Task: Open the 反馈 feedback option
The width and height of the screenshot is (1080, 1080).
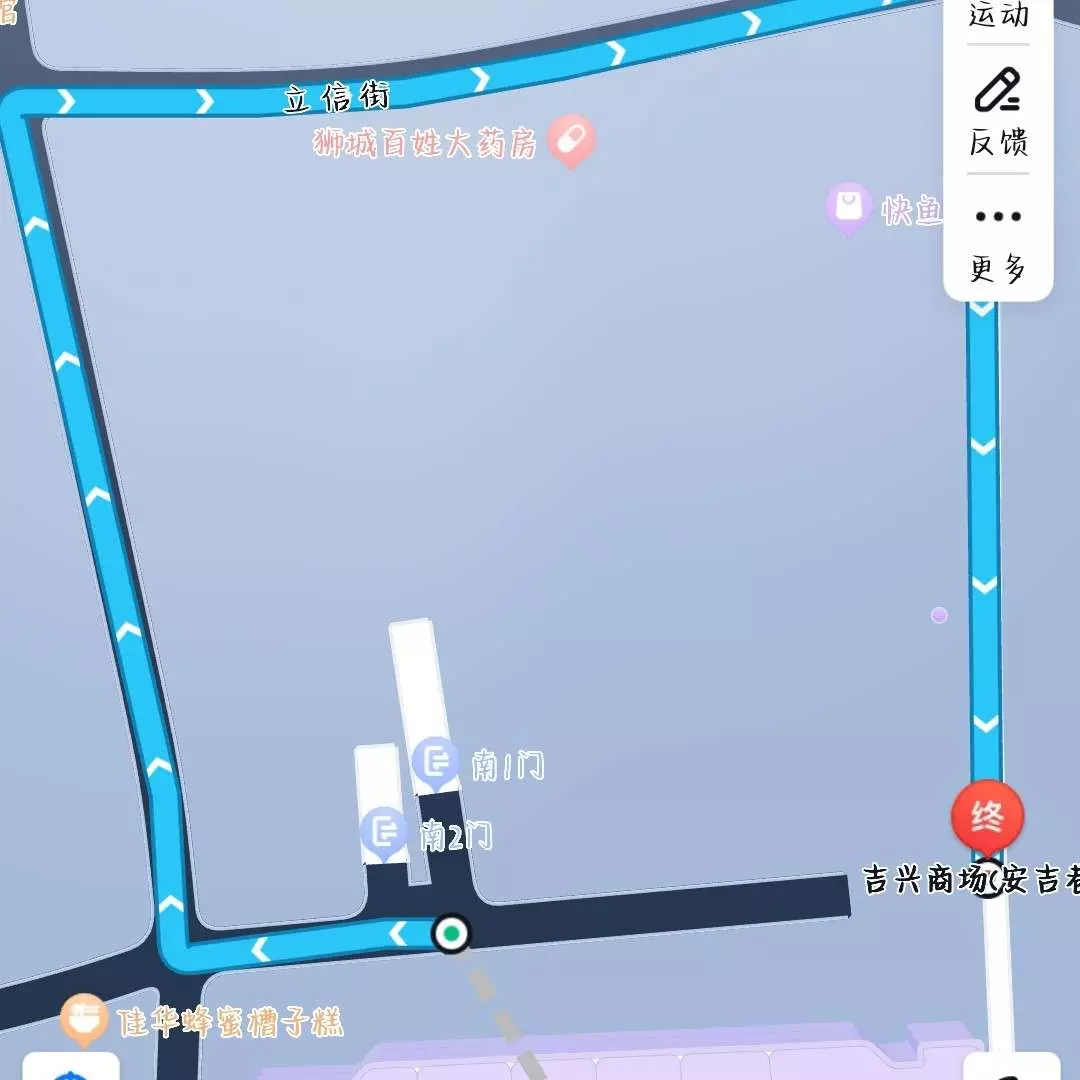Action: click(997, 112)
